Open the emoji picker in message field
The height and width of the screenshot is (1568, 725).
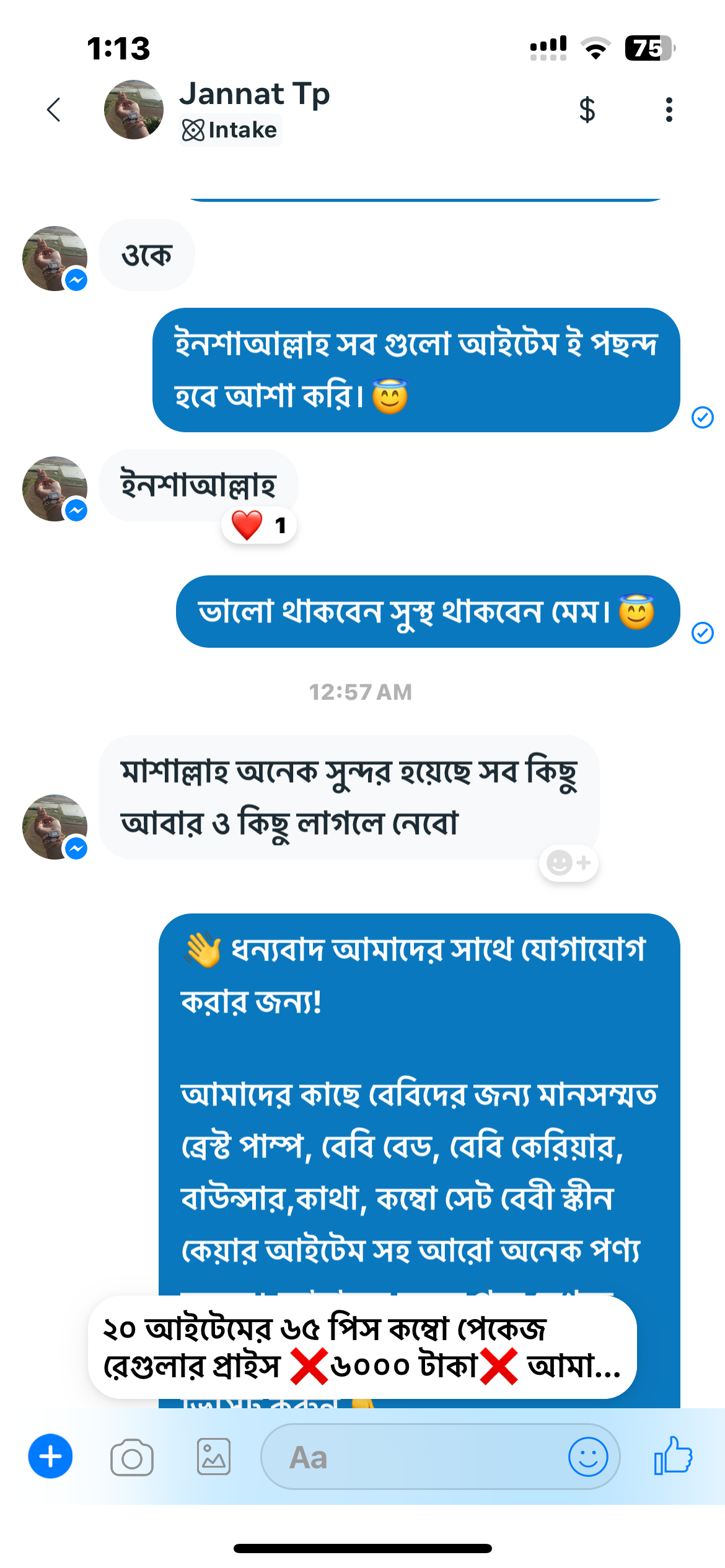coord(587,1457)
